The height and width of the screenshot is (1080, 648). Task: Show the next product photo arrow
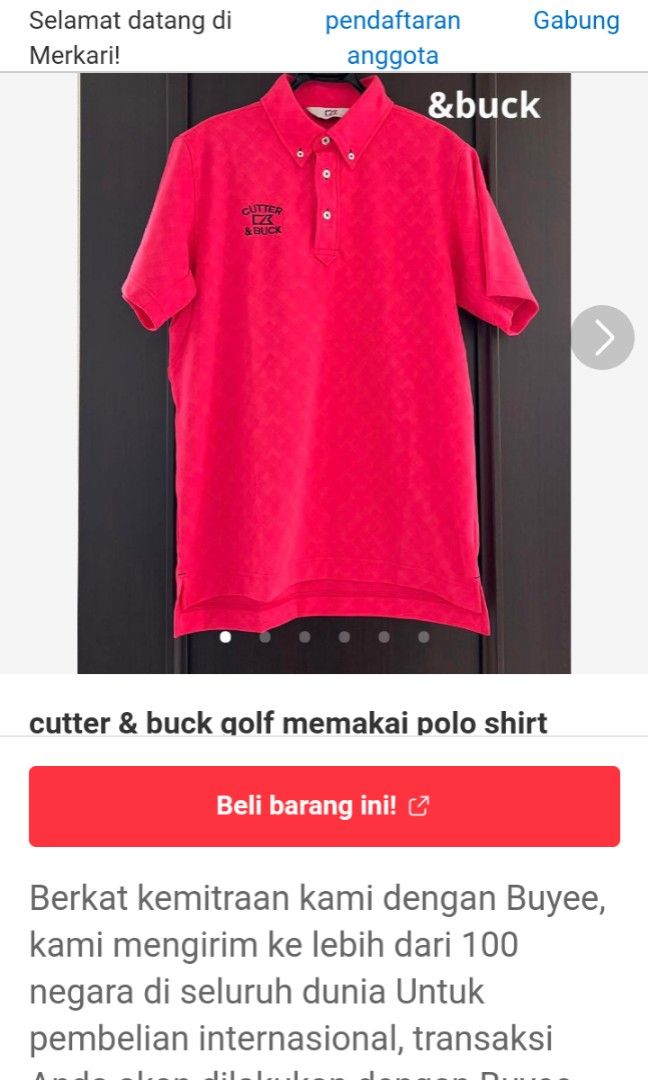tap(602, 338)
